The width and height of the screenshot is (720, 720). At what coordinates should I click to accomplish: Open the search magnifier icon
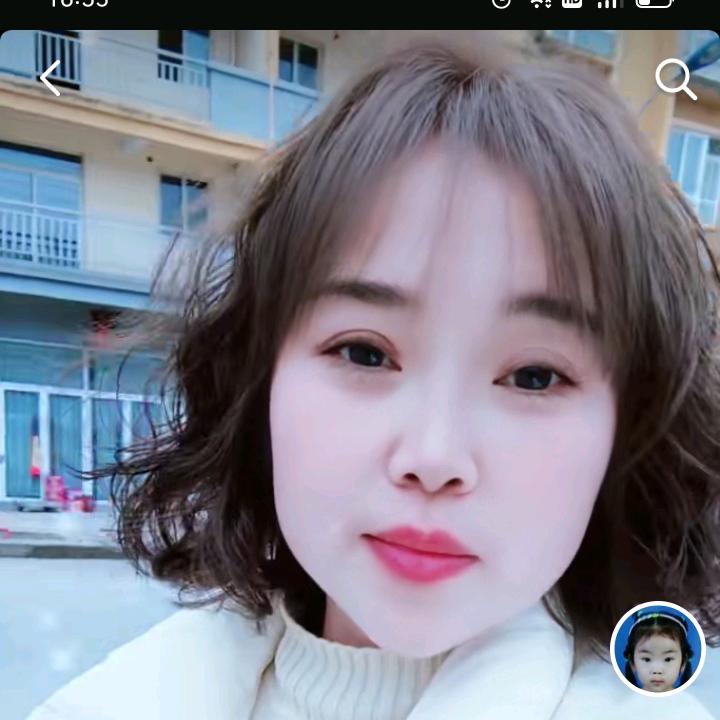click(675, 79)
